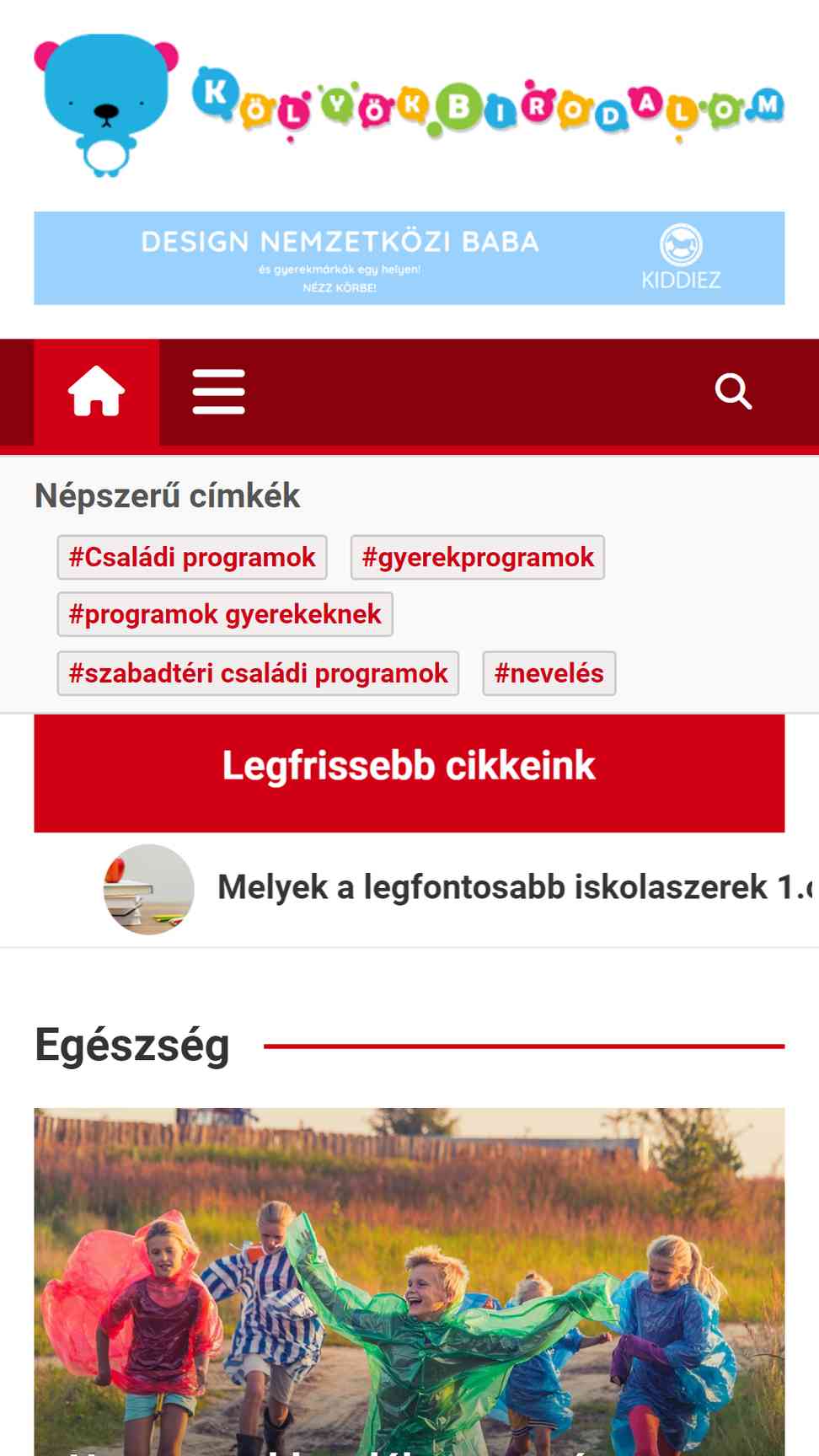This screenshot has width=819, height=1456.
Task: Tap the Kölyökbirodalom site logo
Action: click(x=409, y=106)
